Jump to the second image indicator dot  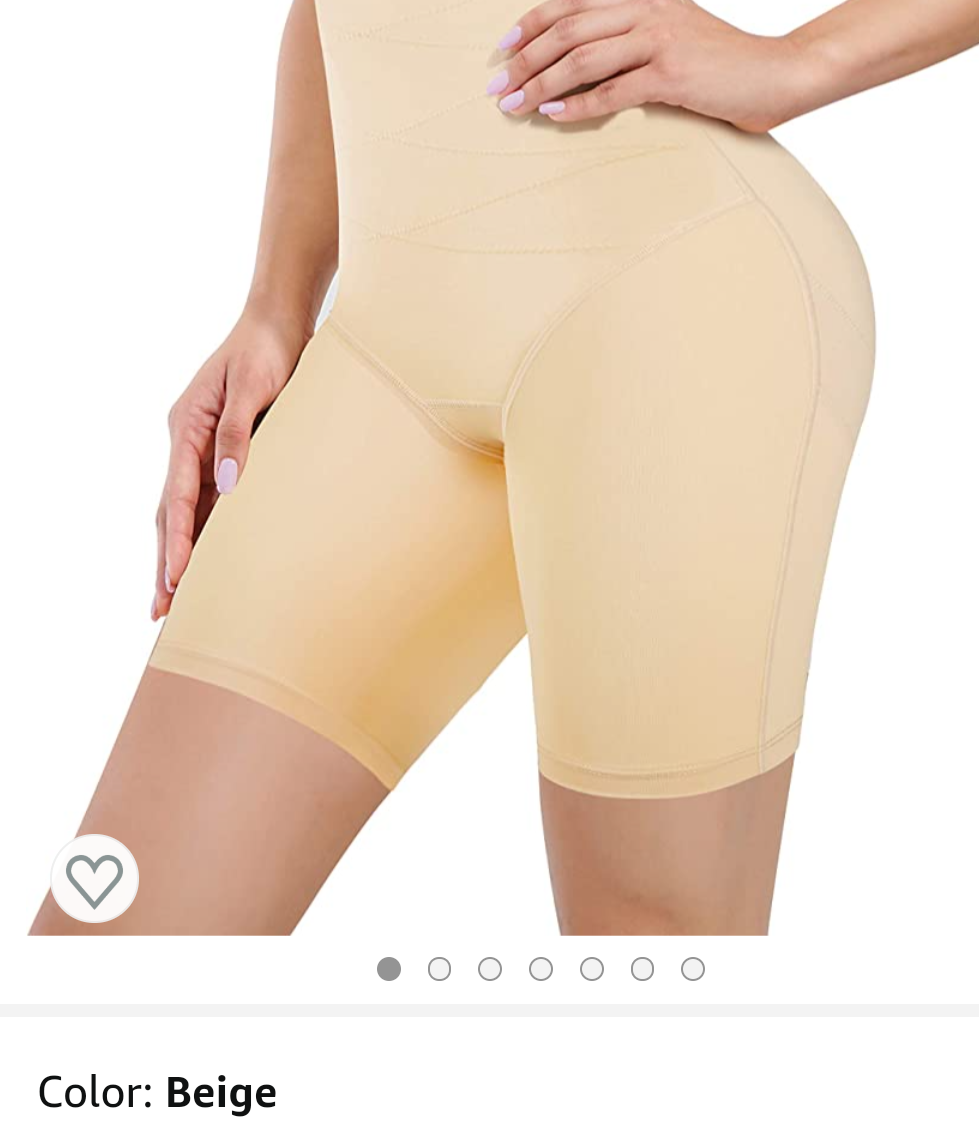(439, 969)
